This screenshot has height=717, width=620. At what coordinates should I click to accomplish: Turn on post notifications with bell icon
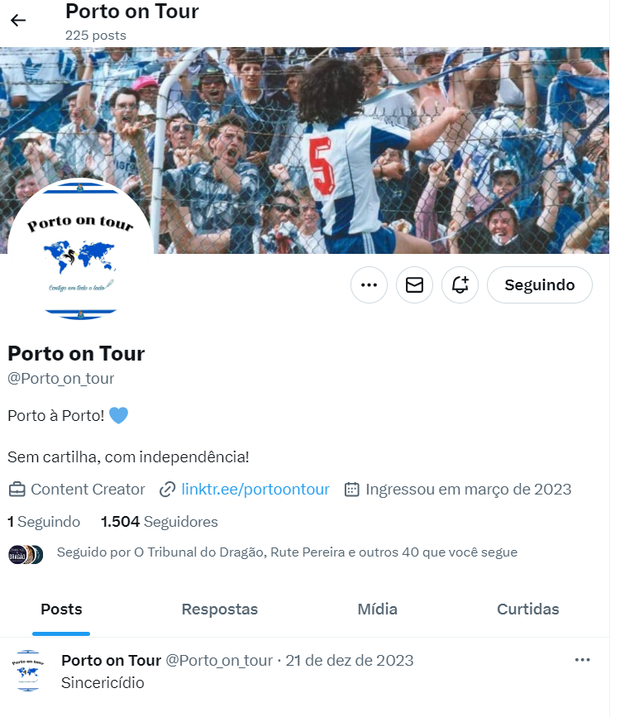click(460, 285)
